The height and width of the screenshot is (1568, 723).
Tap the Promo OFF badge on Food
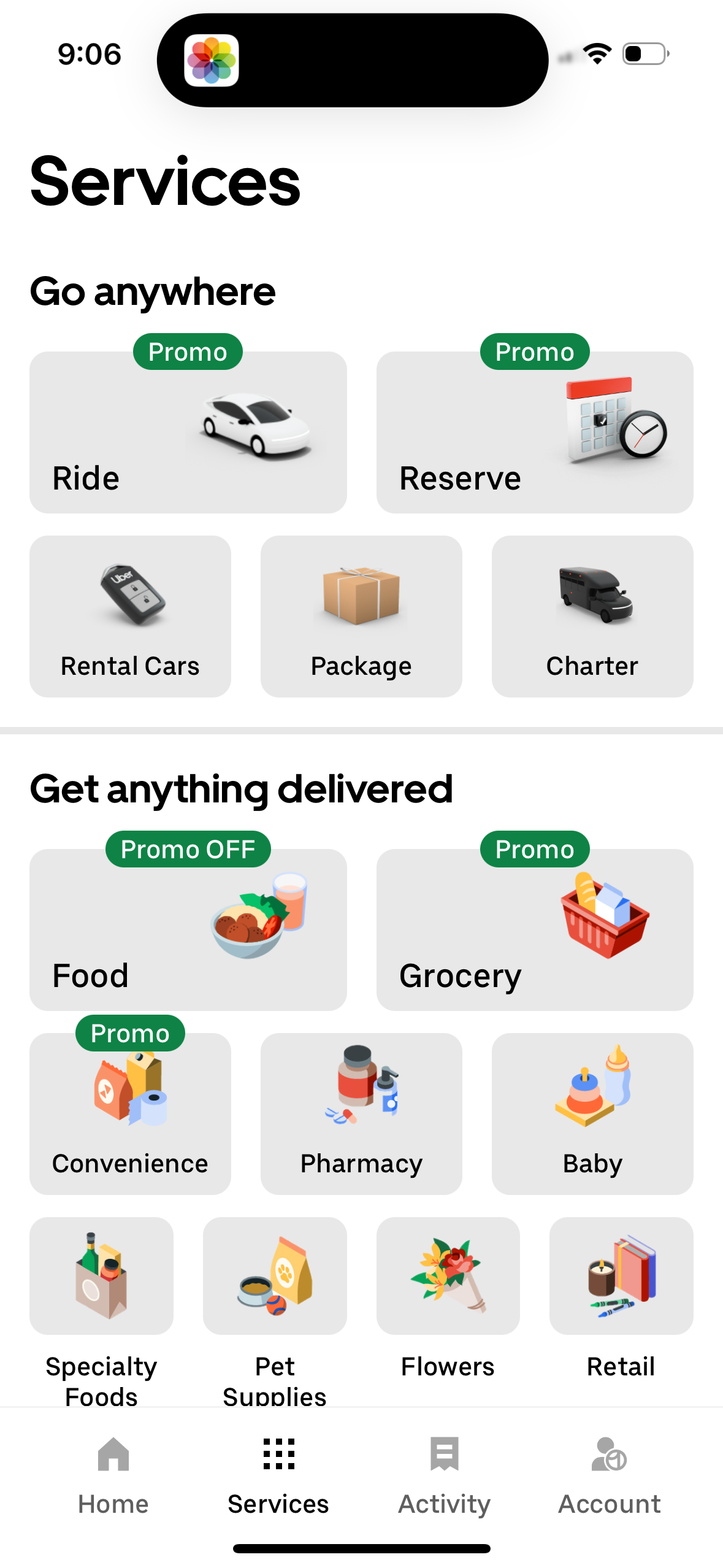[188, 849]
